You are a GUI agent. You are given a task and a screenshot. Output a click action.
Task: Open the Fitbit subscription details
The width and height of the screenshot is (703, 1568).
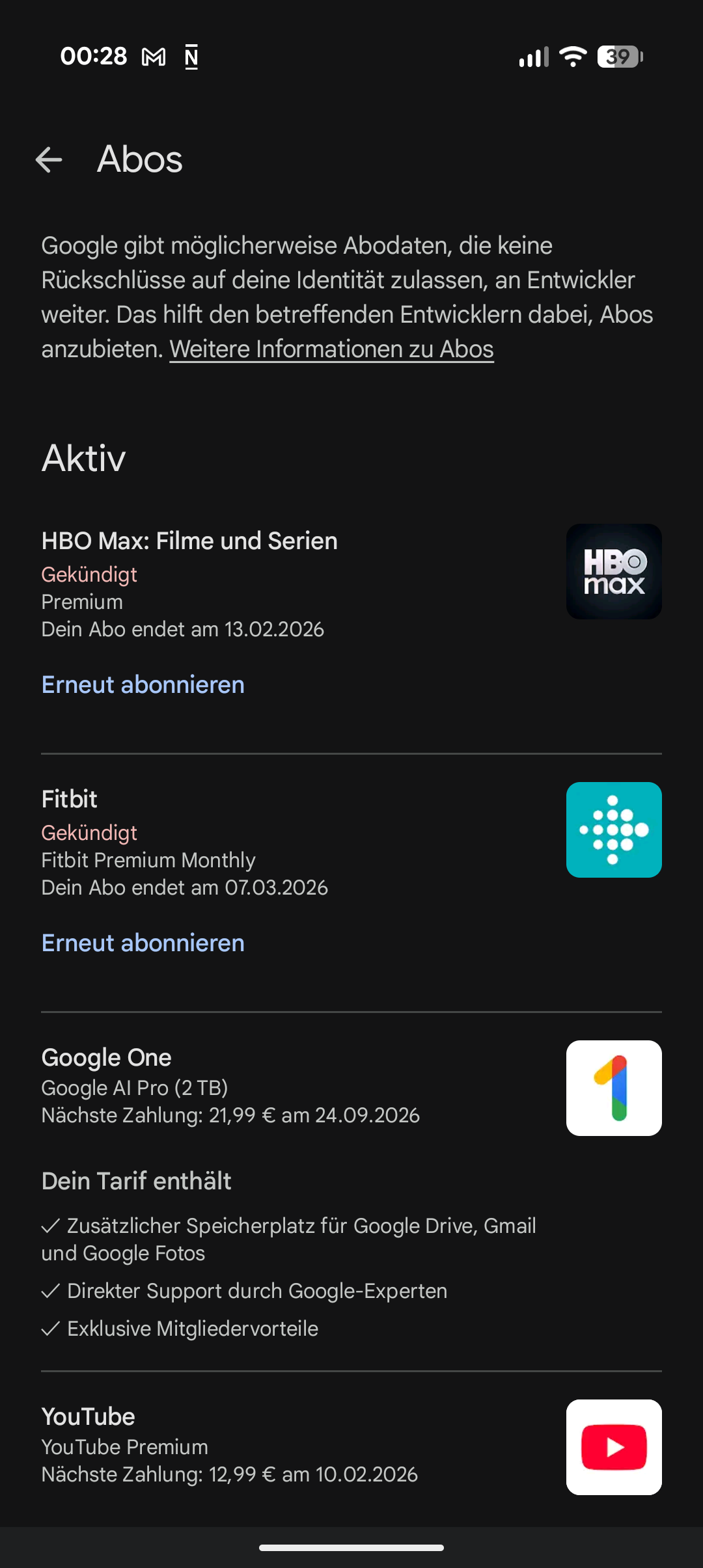coord(70,800)
